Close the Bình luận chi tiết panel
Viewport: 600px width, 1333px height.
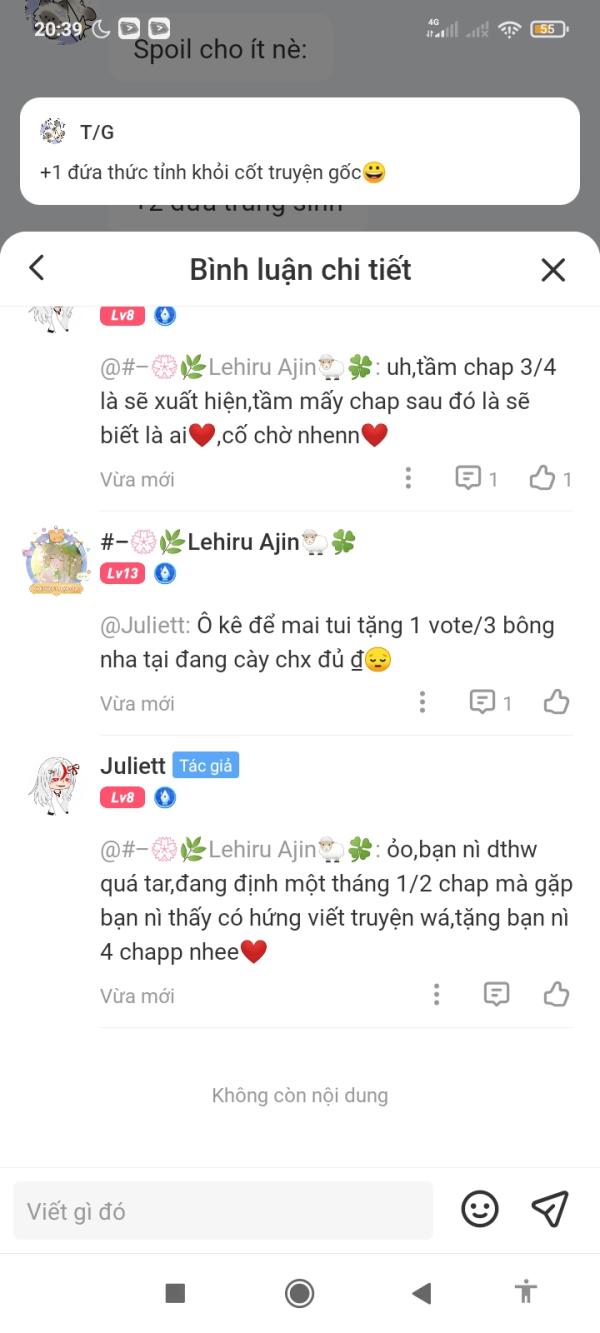553,269
